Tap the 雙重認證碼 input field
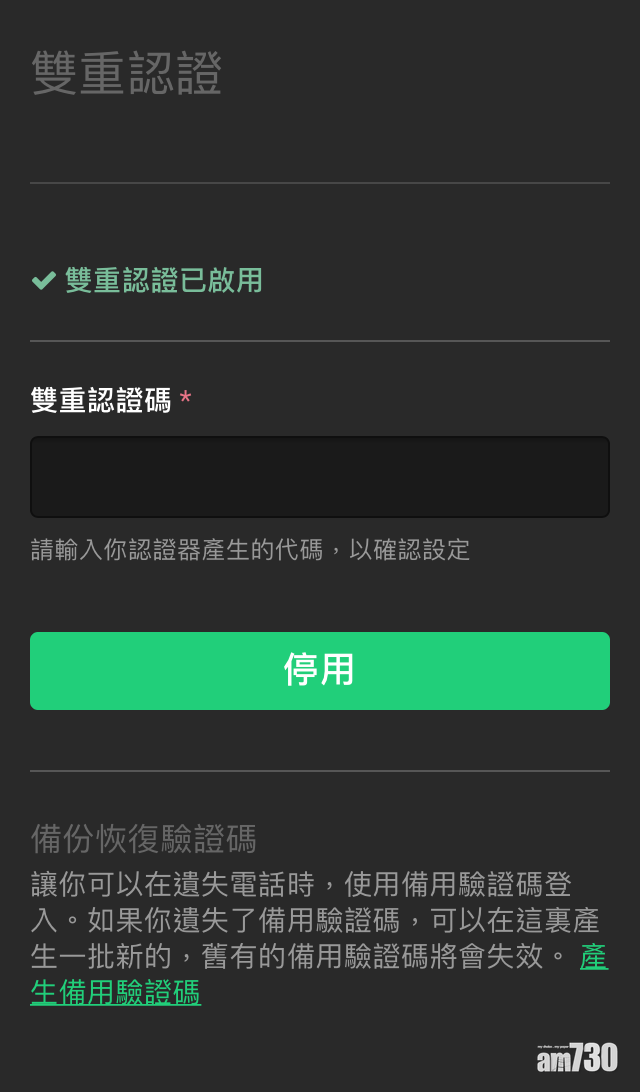640x1092 pixels. pos(319,477)
